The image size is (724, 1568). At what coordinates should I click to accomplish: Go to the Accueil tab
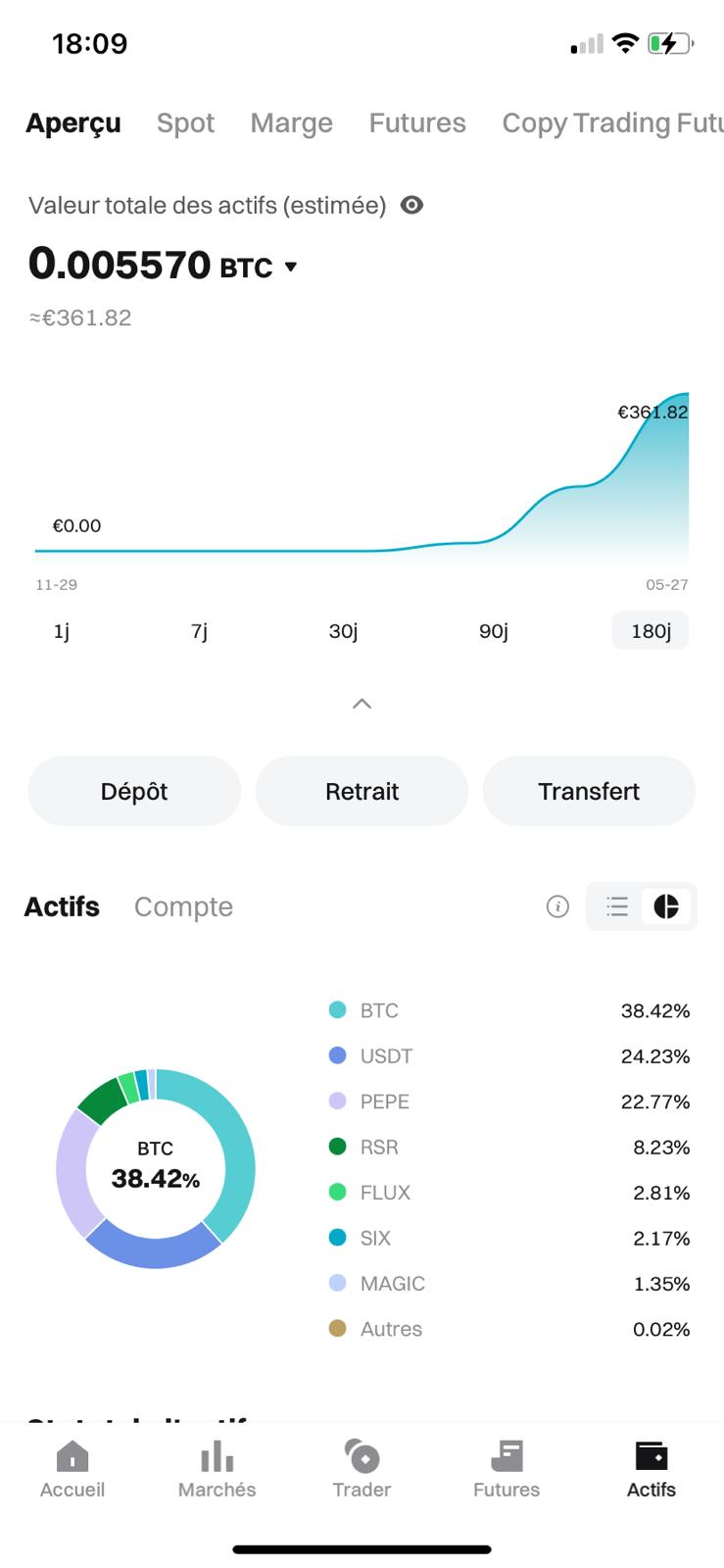click(72, 1469)
